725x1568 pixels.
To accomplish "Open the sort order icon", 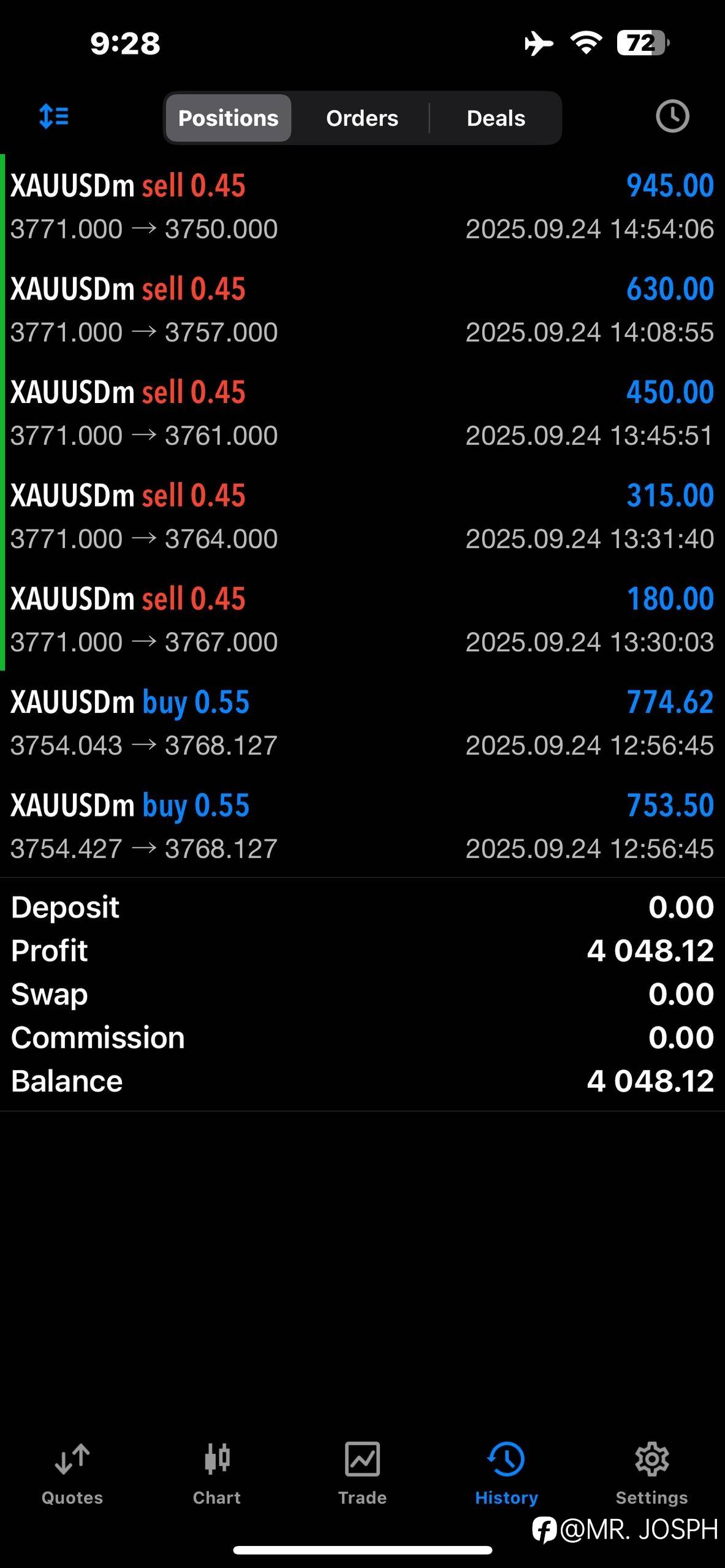I will [53, 116].
